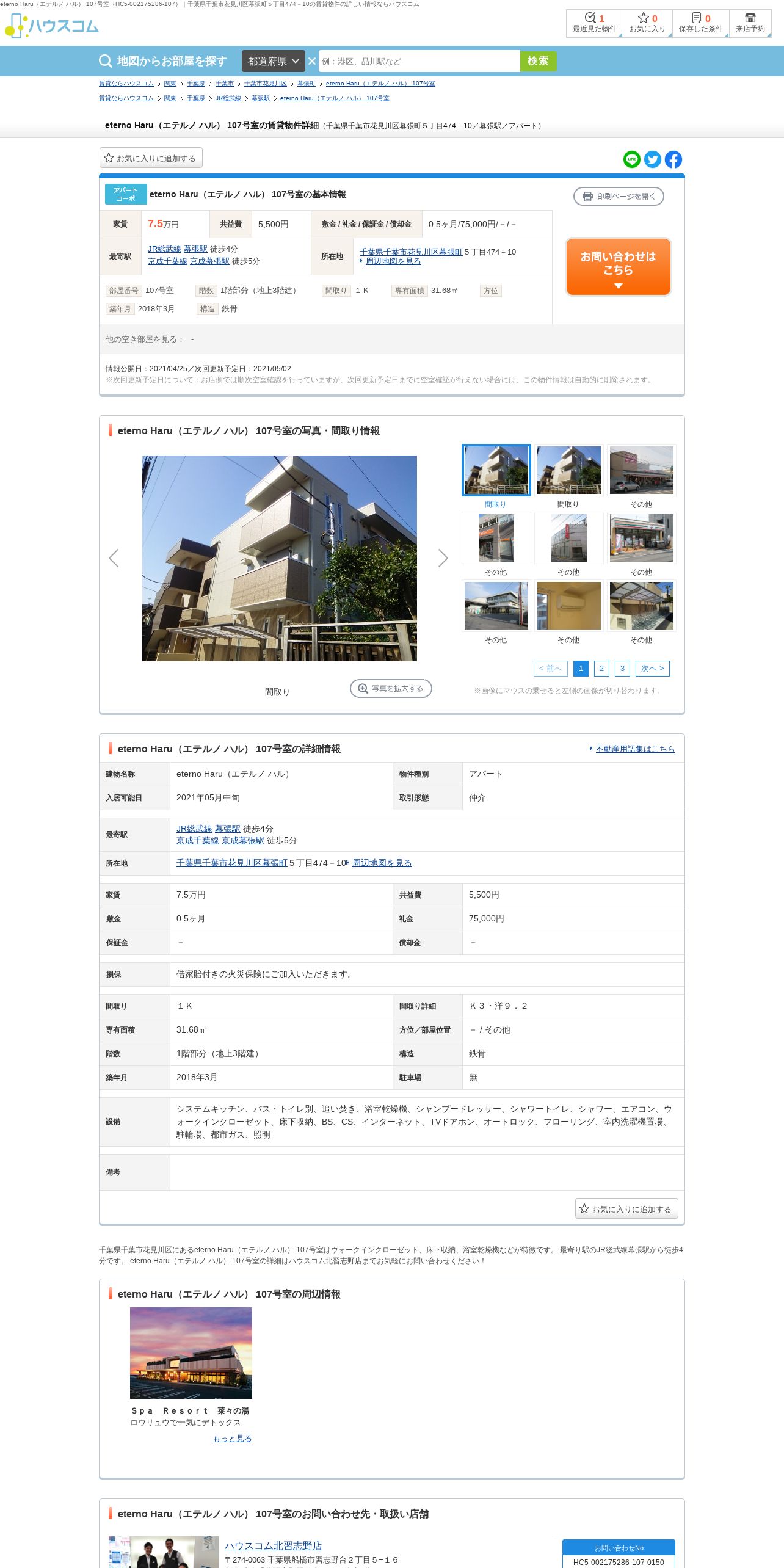Screen dimensions: 784x1568
Task: Open the 不動産用語集はこちら glossary link
Action: point(635,749)
